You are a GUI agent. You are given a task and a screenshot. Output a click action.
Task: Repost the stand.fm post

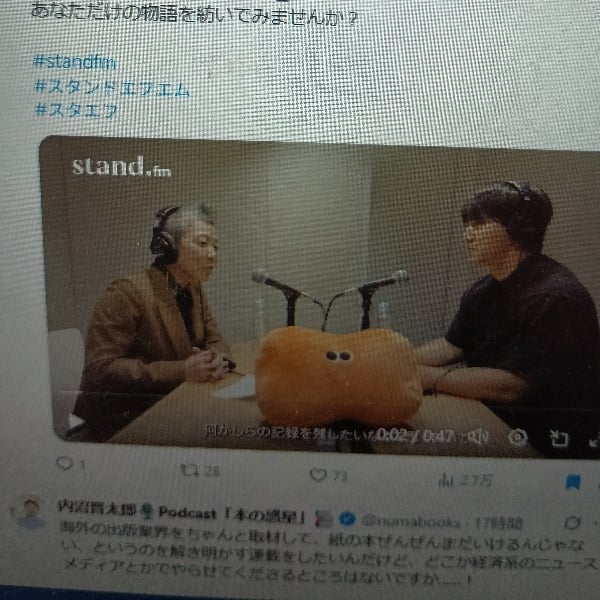point(186,470)
